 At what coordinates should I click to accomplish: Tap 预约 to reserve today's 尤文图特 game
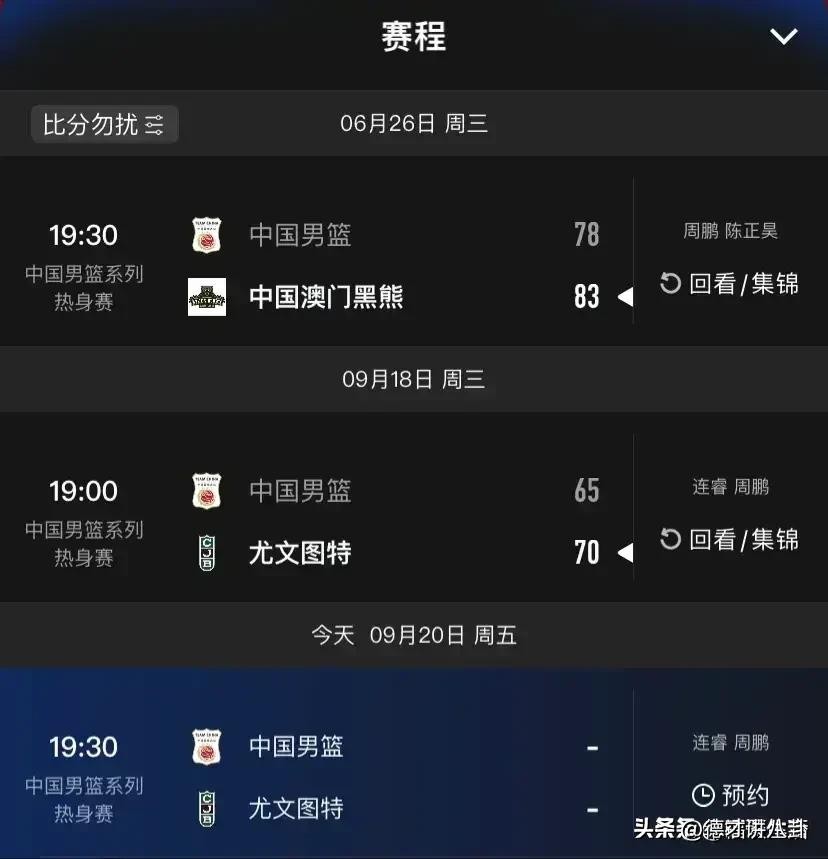pos(731,795)
